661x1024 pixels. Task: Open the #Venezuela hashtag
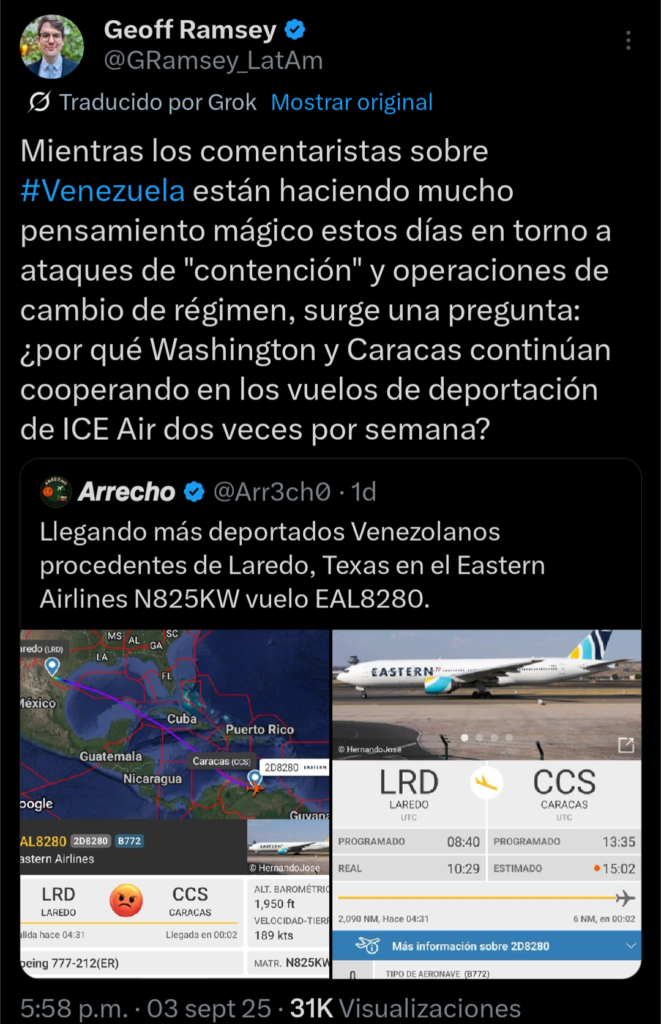click(x=103, y=190)
